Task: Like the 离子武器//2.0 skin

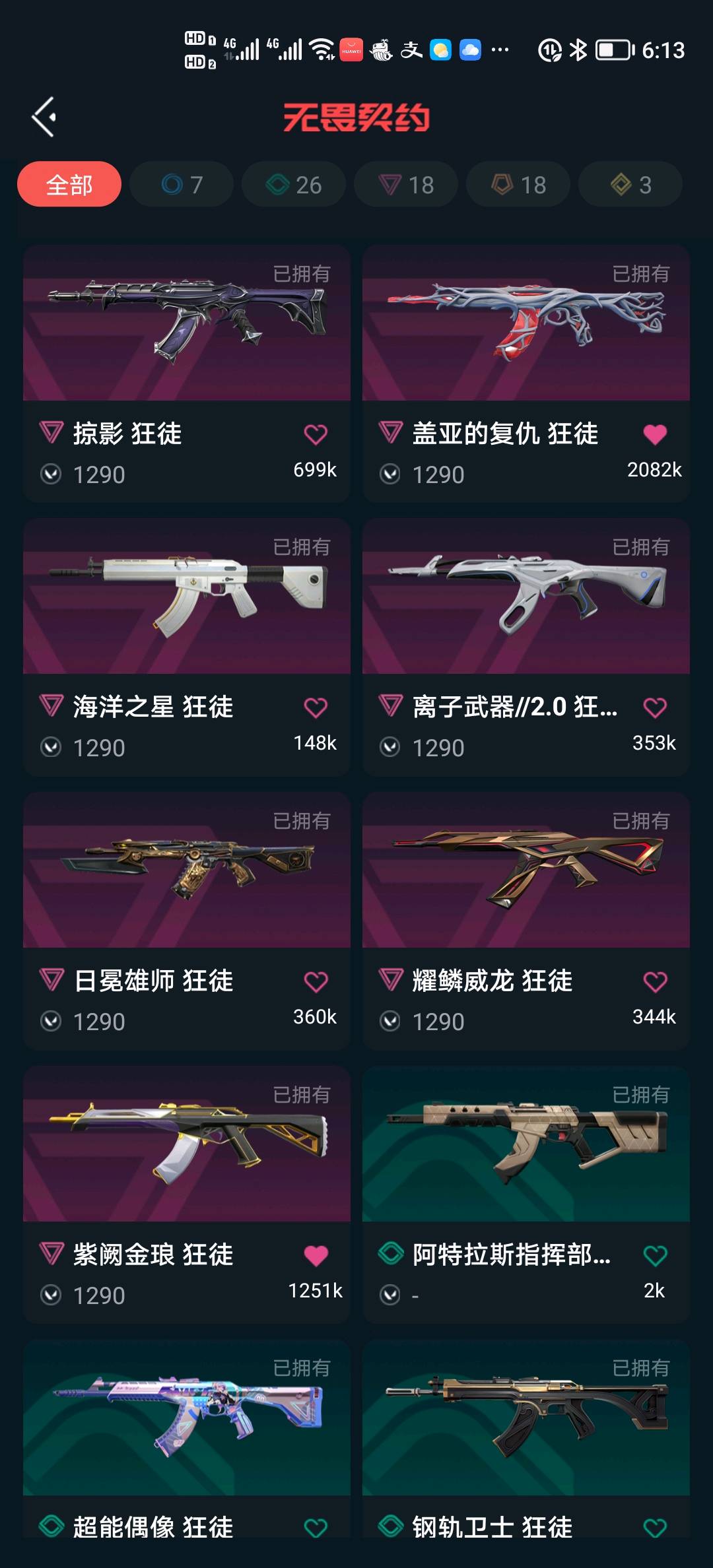Action: click(655, 707)
